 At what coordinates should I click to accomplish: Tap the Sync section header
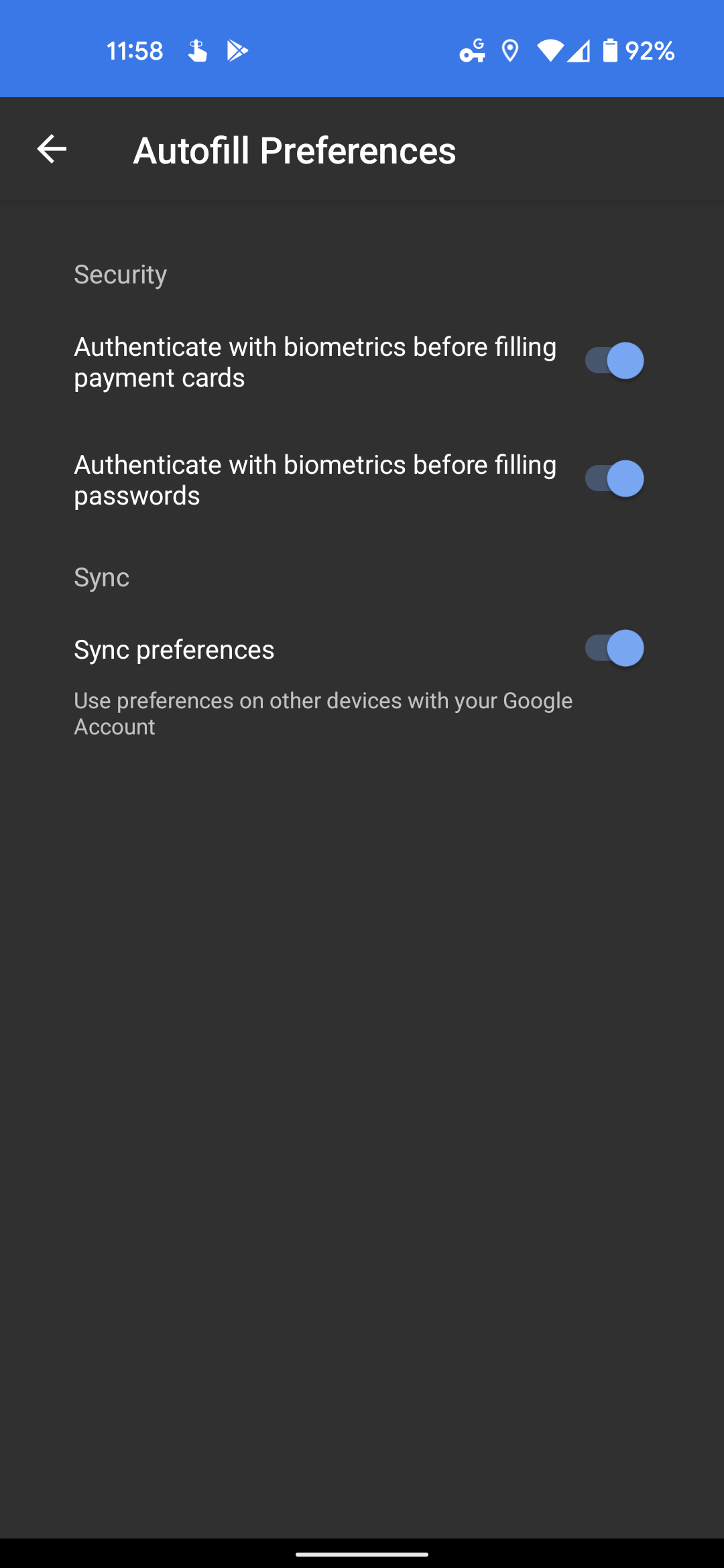point(101,577)
